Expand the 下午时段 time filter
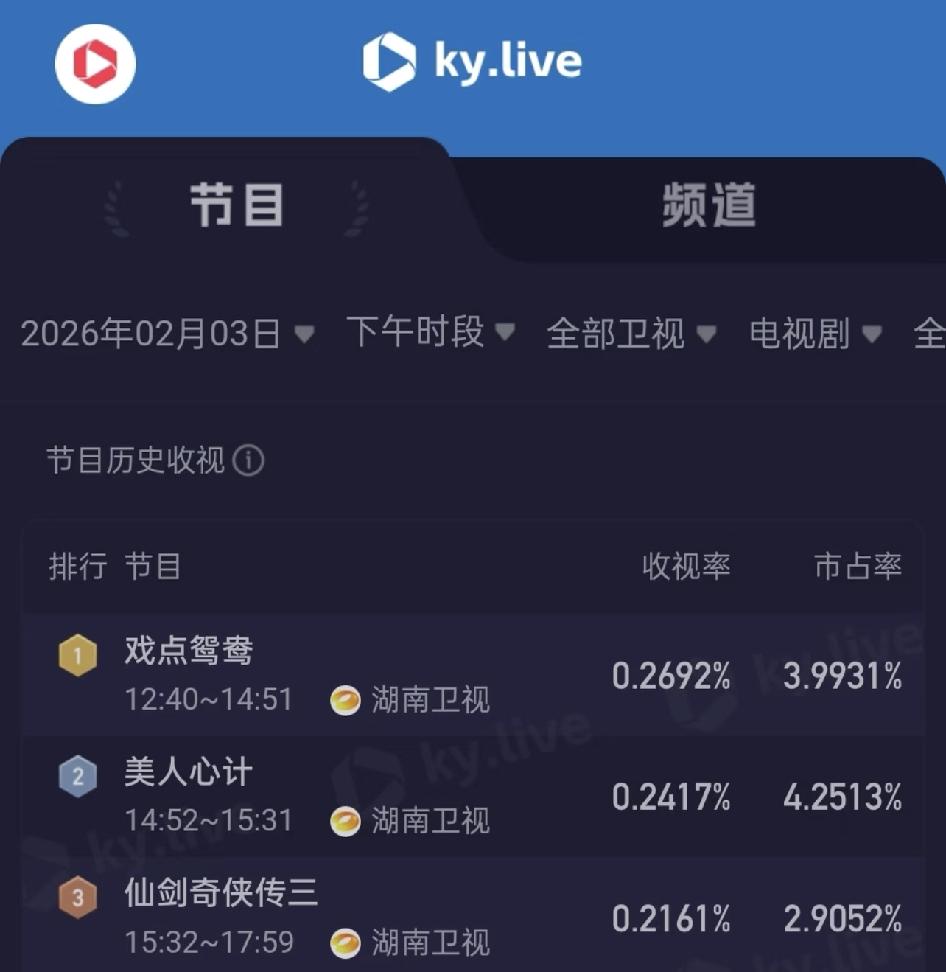 [430, 332]
